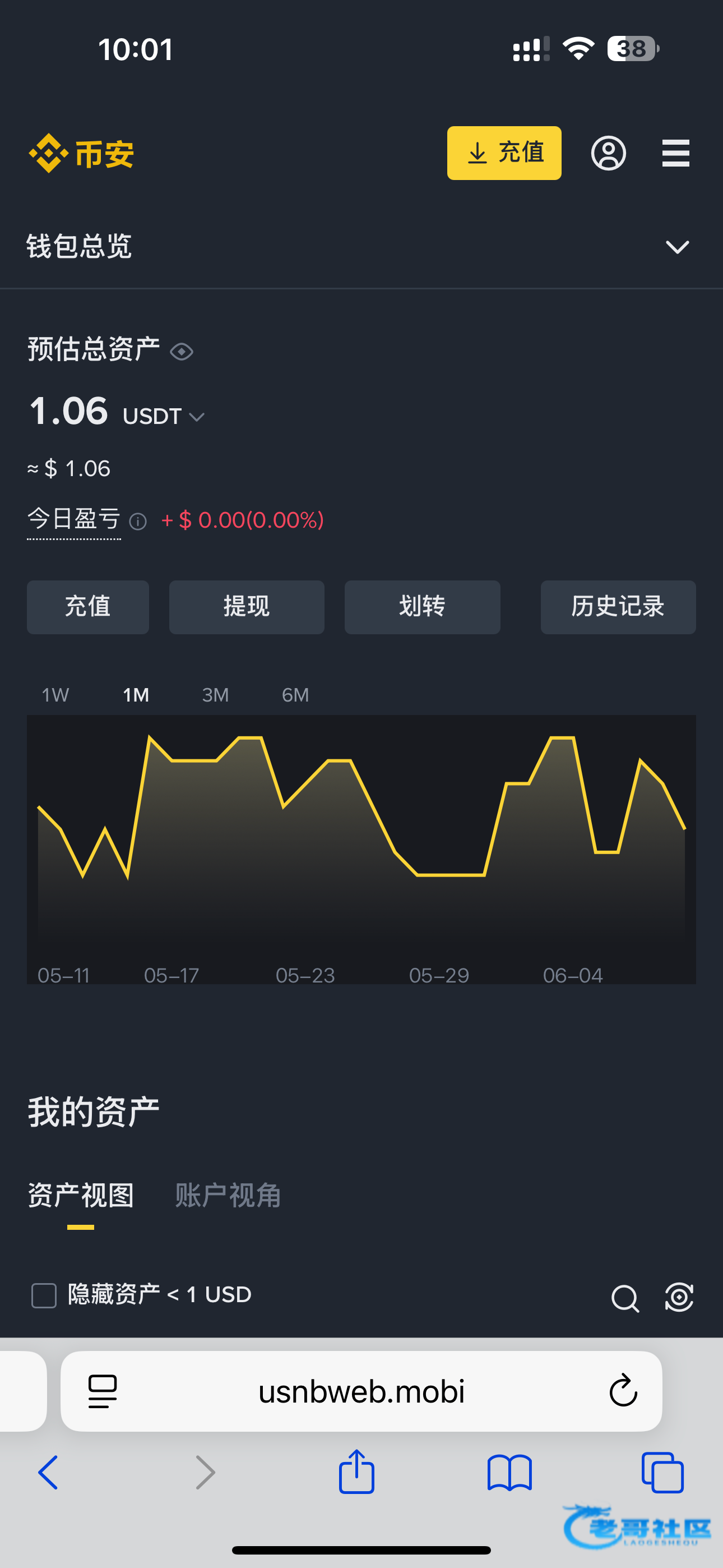Select the 6M chart range
Image resolution: width=723 pixels, height=1568 pixels.
pos(295,694)
